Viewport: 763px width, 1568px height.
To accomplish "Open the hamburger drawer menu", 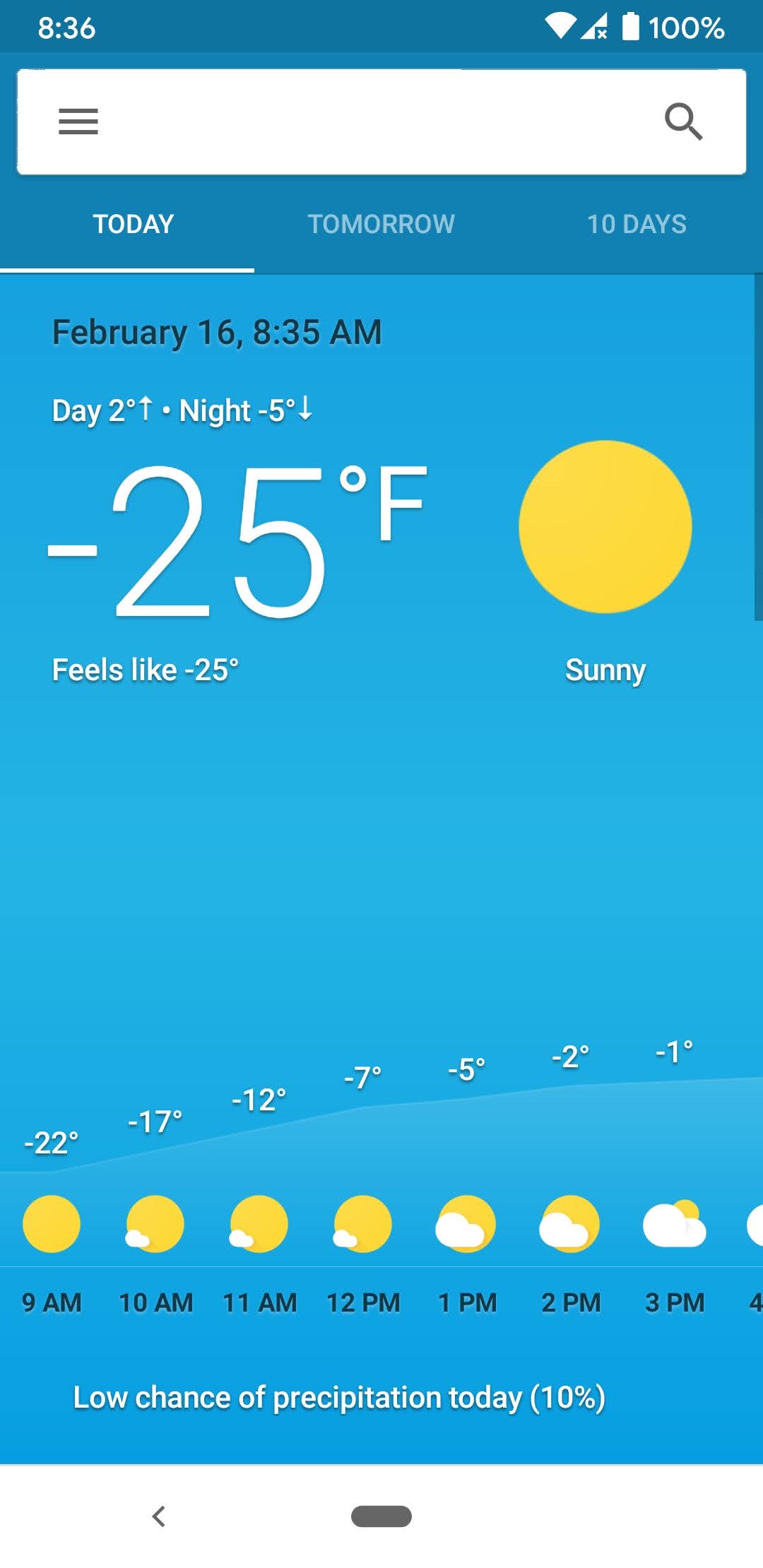I will point(78,121).
